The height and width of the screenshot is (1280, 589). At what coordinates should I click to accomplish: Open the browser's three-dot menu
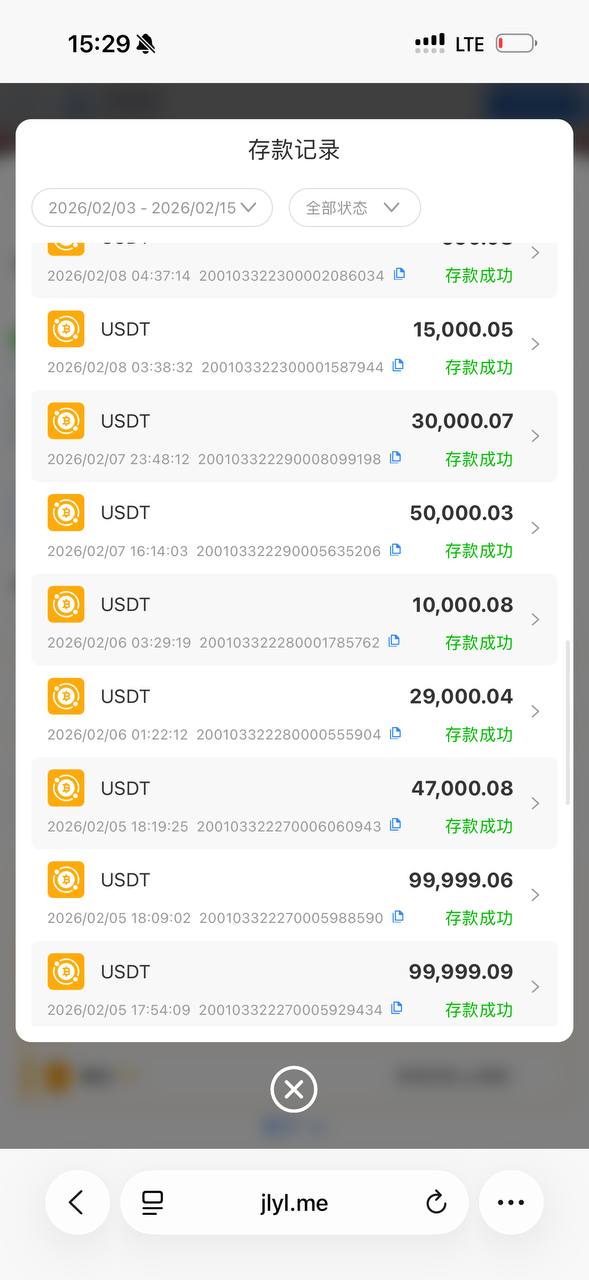pyautogui.click(x=511, y=1203)
